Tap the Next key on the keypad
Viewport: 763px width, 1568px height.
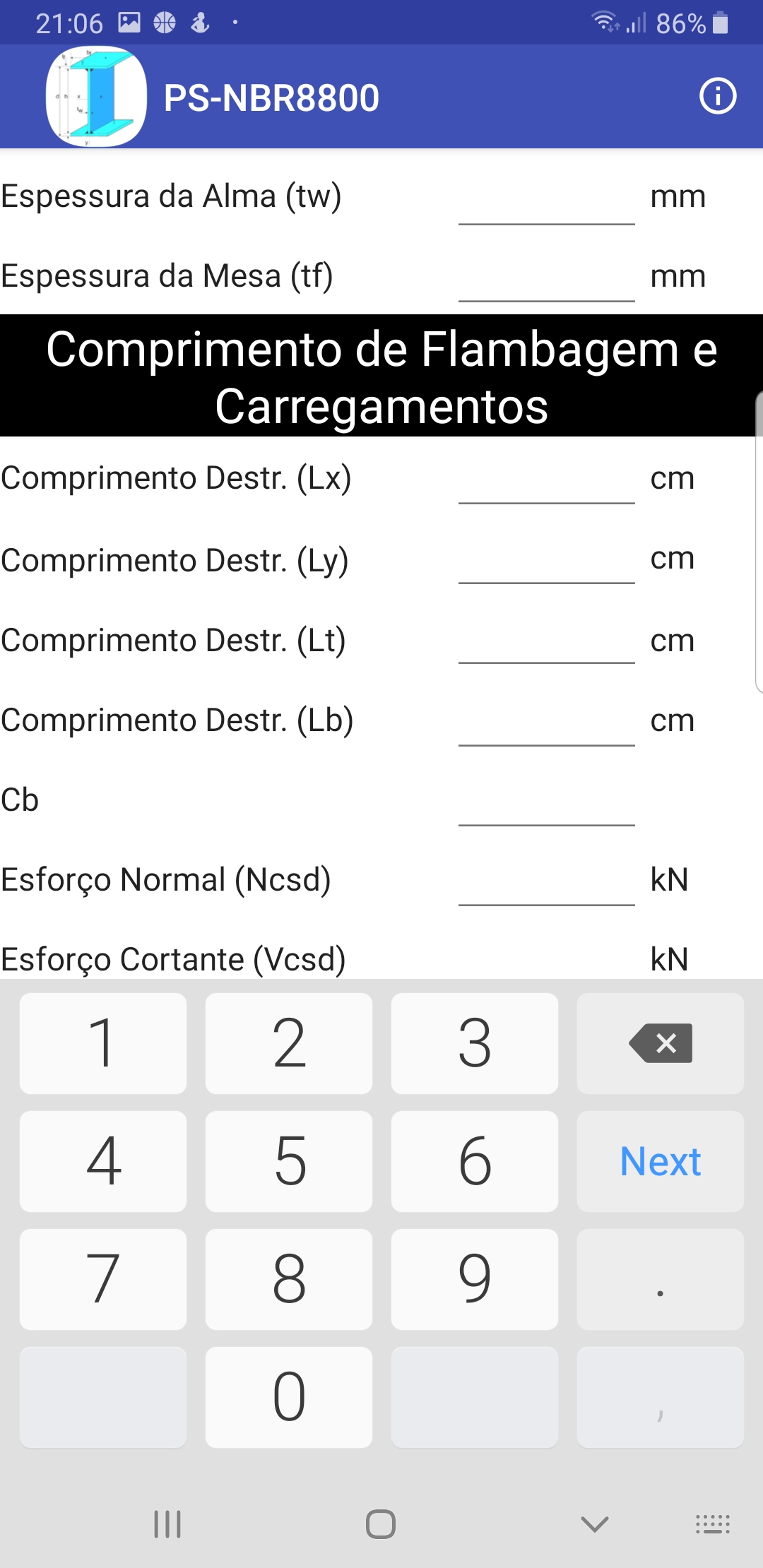661,1161
